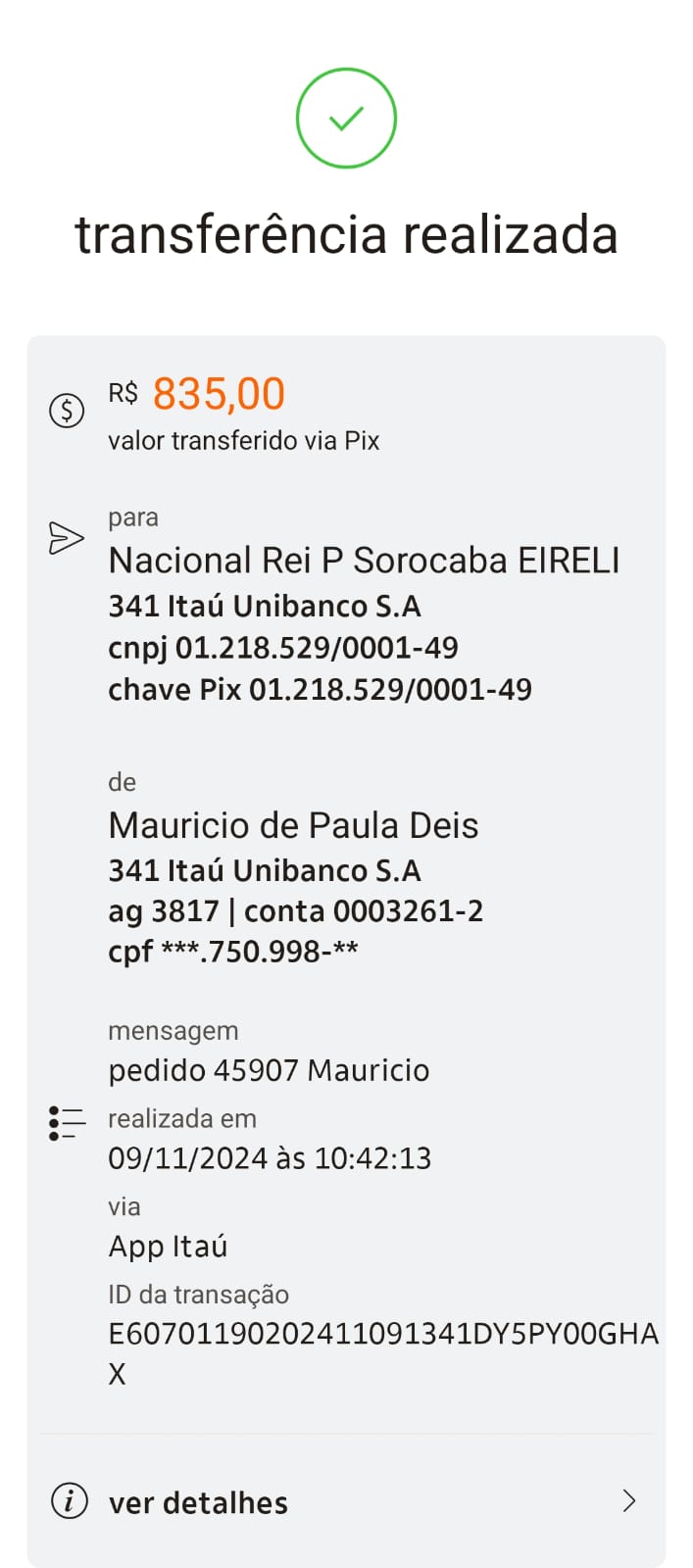Open the "ver detalhes" row
The width and height of the screenshot is (693, 1568).
pos(345,1501)
